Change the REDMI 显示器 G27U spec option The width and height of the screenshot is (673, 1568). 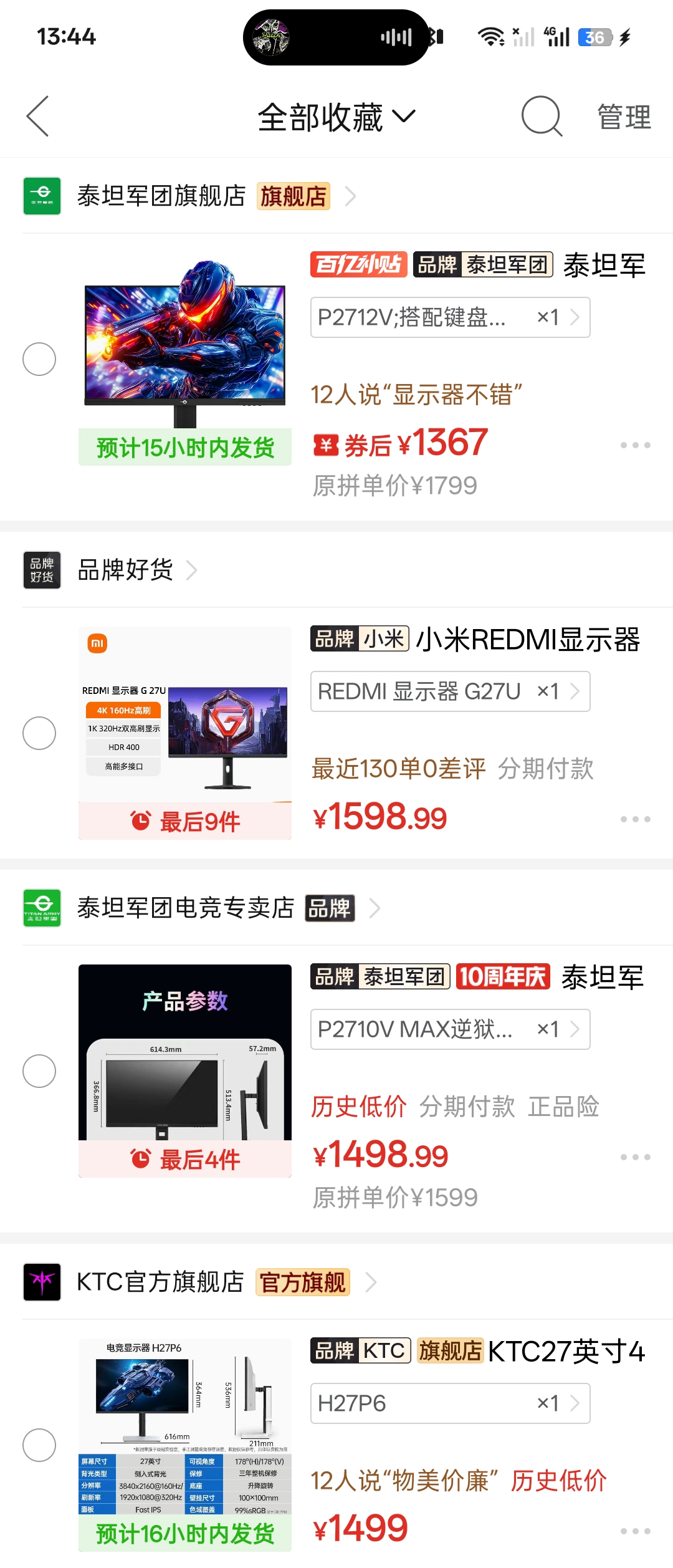coord(450,691)
